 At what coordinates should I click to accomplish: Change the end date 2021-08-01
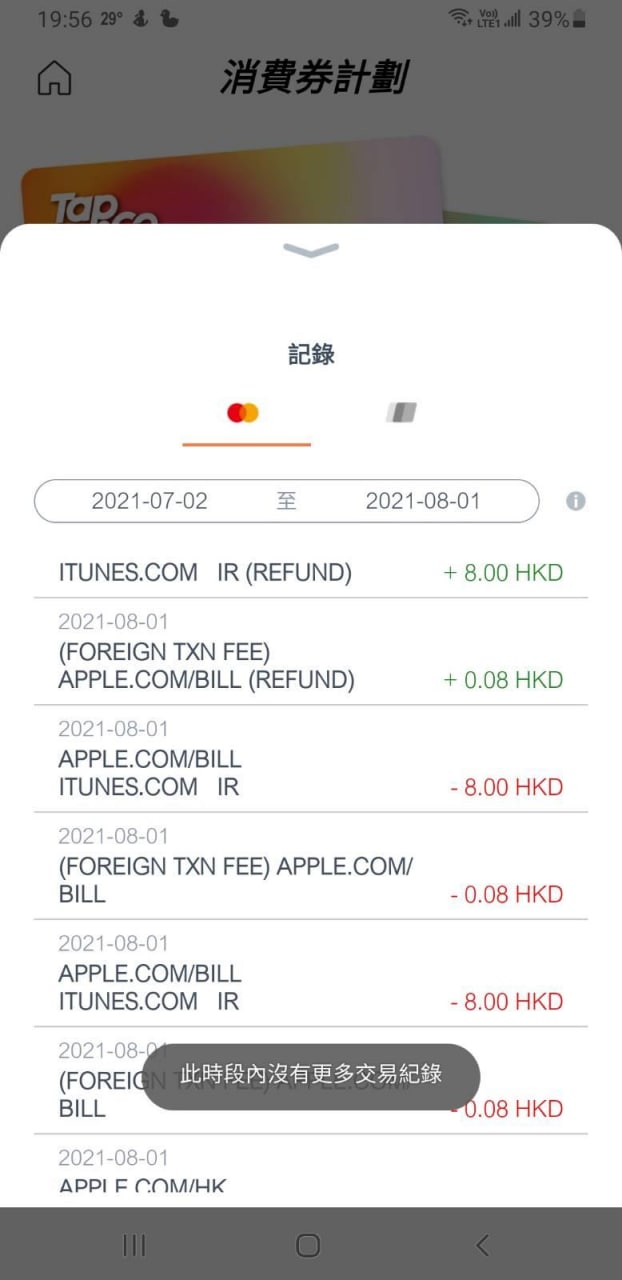423,501
